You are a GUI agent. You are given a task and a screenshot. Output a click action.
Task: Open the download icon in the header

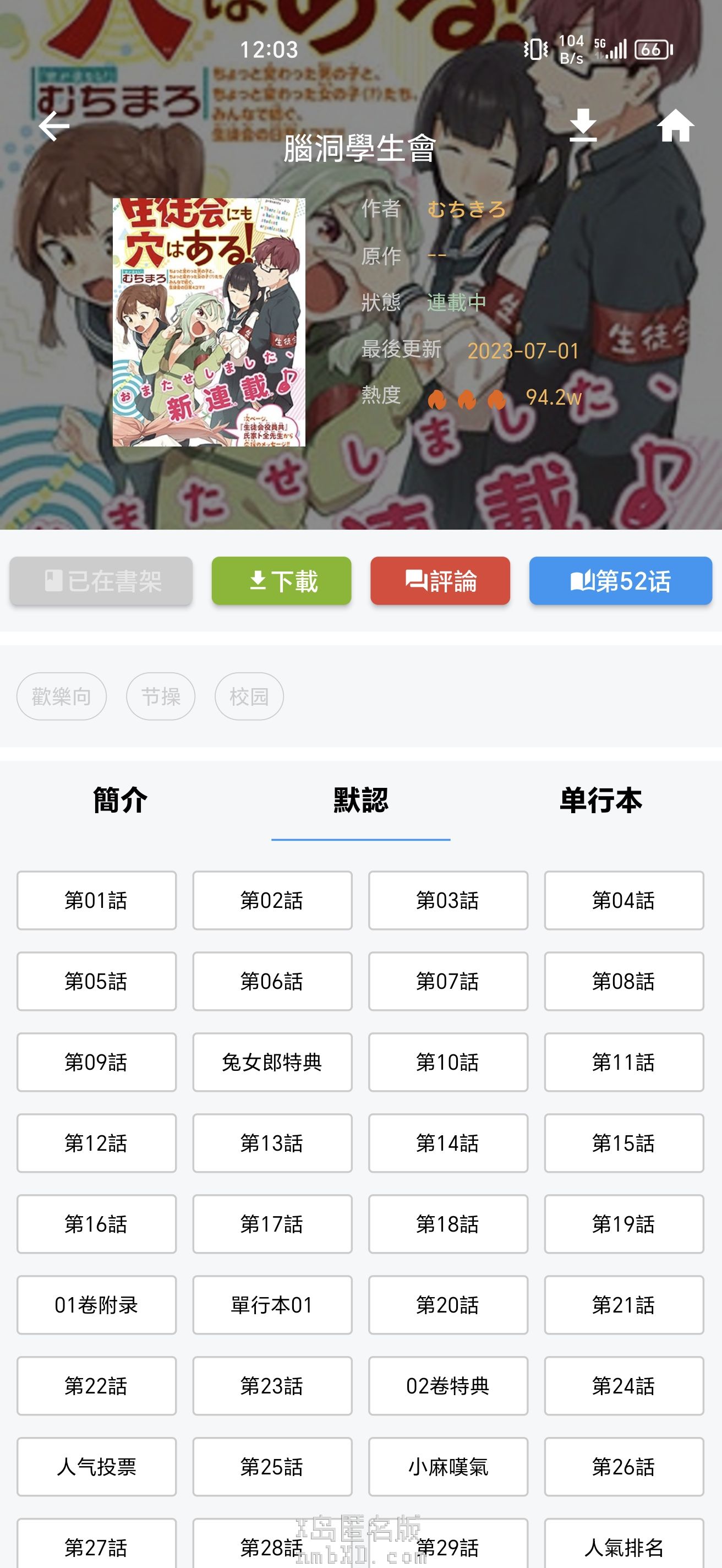(x=583, y=126)
